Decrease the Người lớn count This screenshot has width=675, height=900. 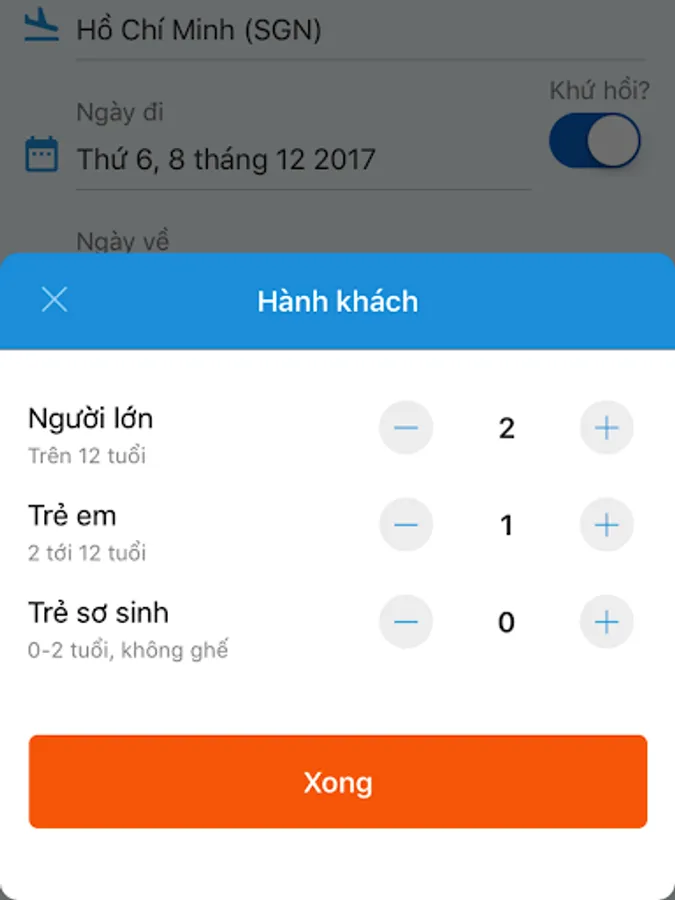406,428
